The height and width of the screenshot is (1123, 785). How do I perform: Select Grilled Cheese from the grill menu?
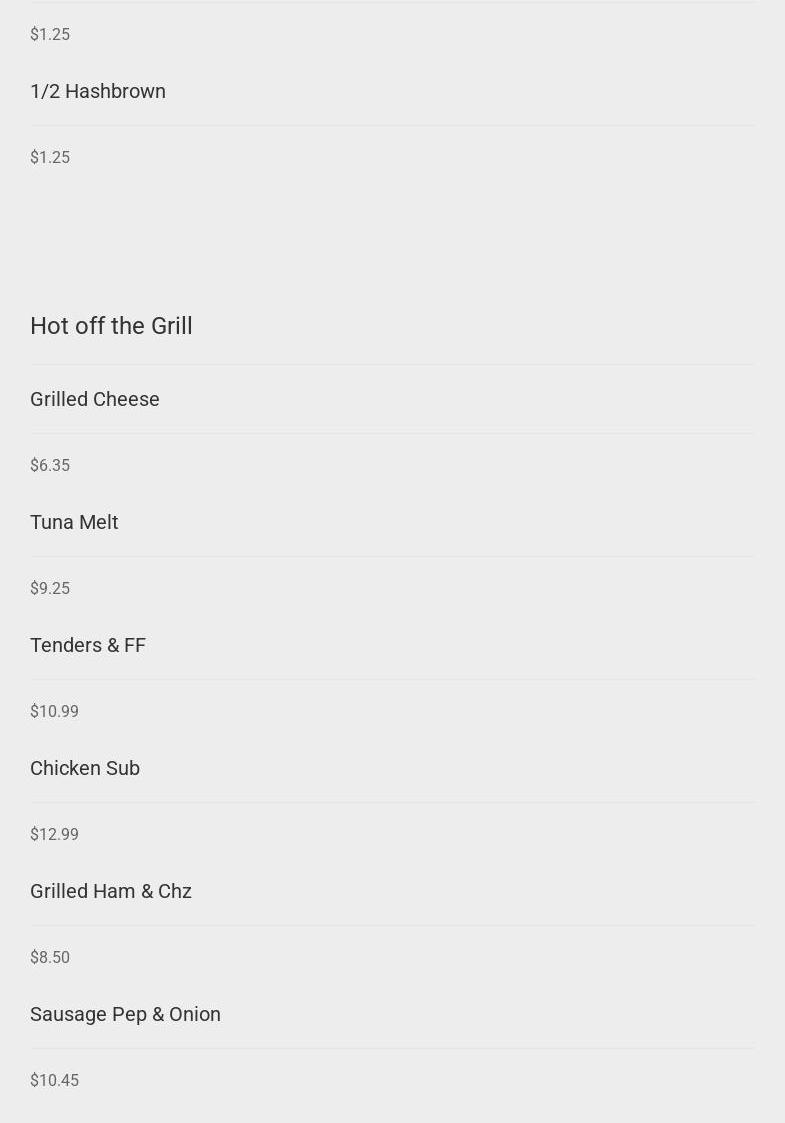(x=95, y=399)
